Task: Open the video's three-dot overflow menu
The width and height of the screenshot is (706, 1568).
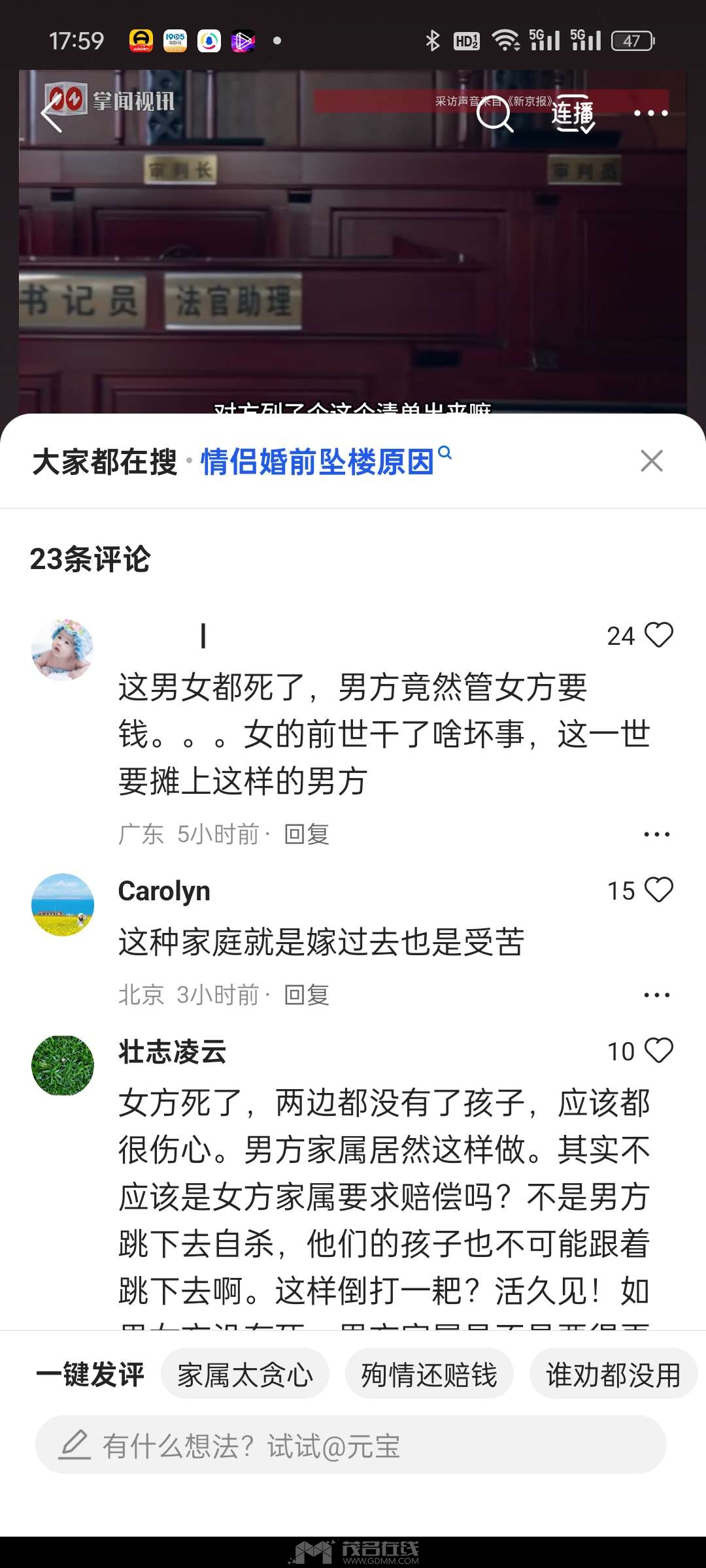Action: tap(650, 114)
